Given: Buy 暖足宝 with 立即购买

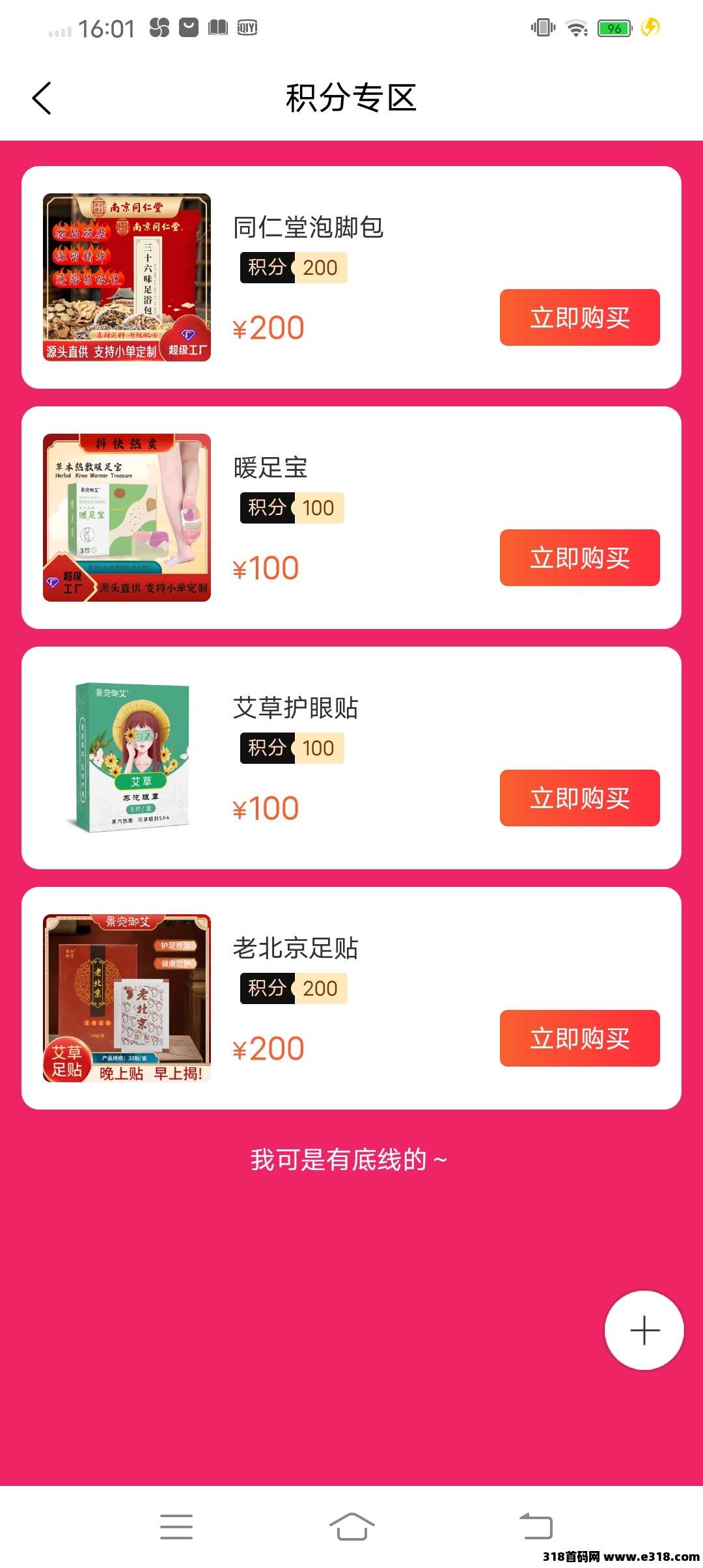Looking at the screenshot, I should [x=579, y=558].
